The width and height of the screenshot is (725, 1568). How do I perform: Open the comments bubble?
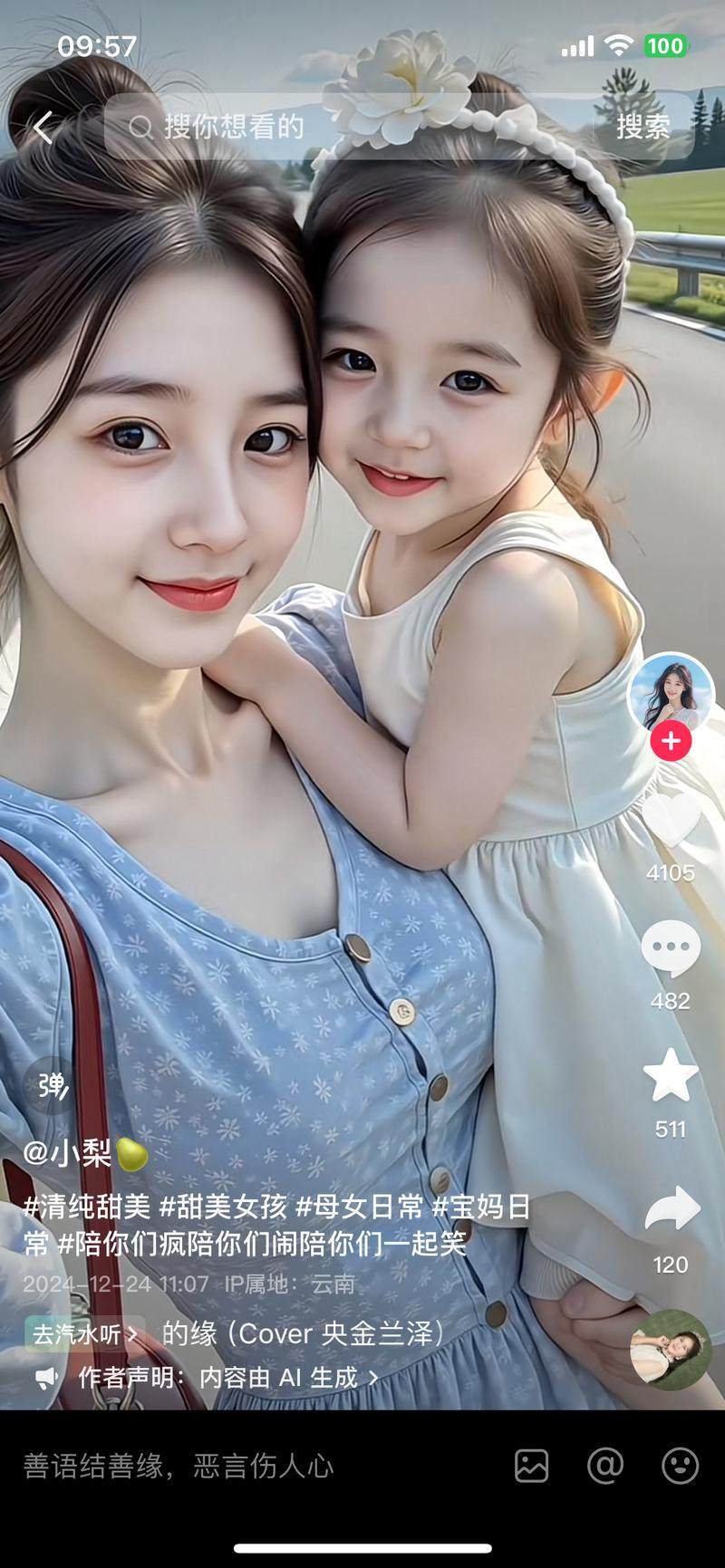coord(671,948)
